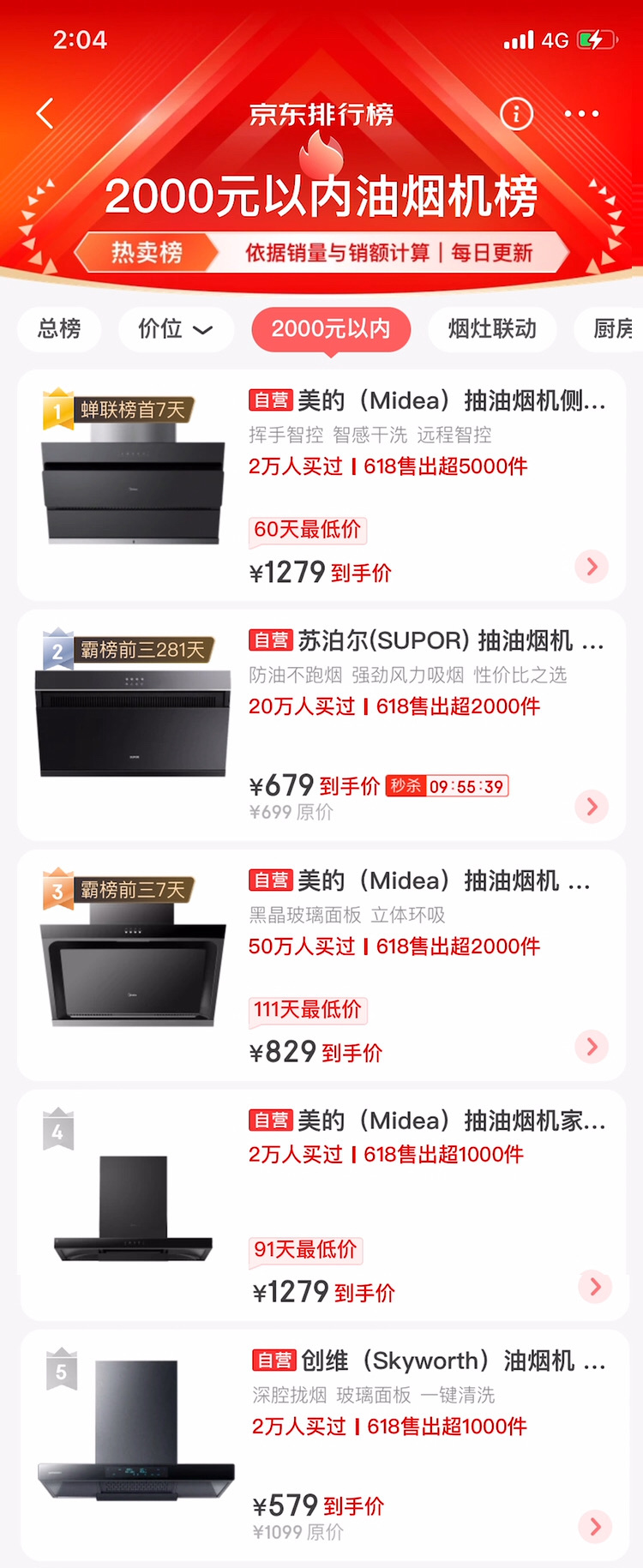Switch to the 总榜 tab
This screenshot has height=1568, width=643.
(59, 329)
